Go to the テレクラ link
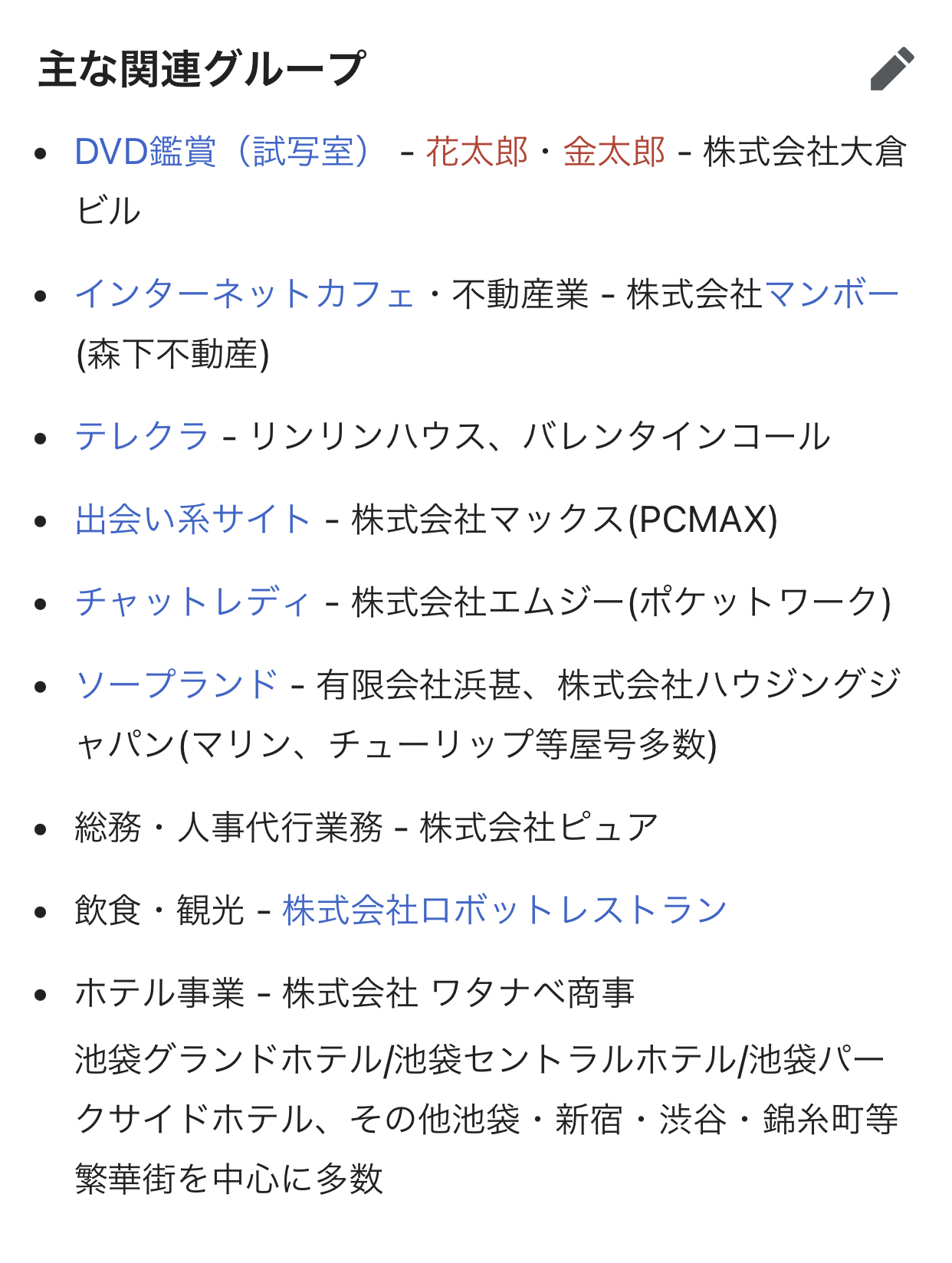Viewport: 952px width, 1263px height. [142, 437]
